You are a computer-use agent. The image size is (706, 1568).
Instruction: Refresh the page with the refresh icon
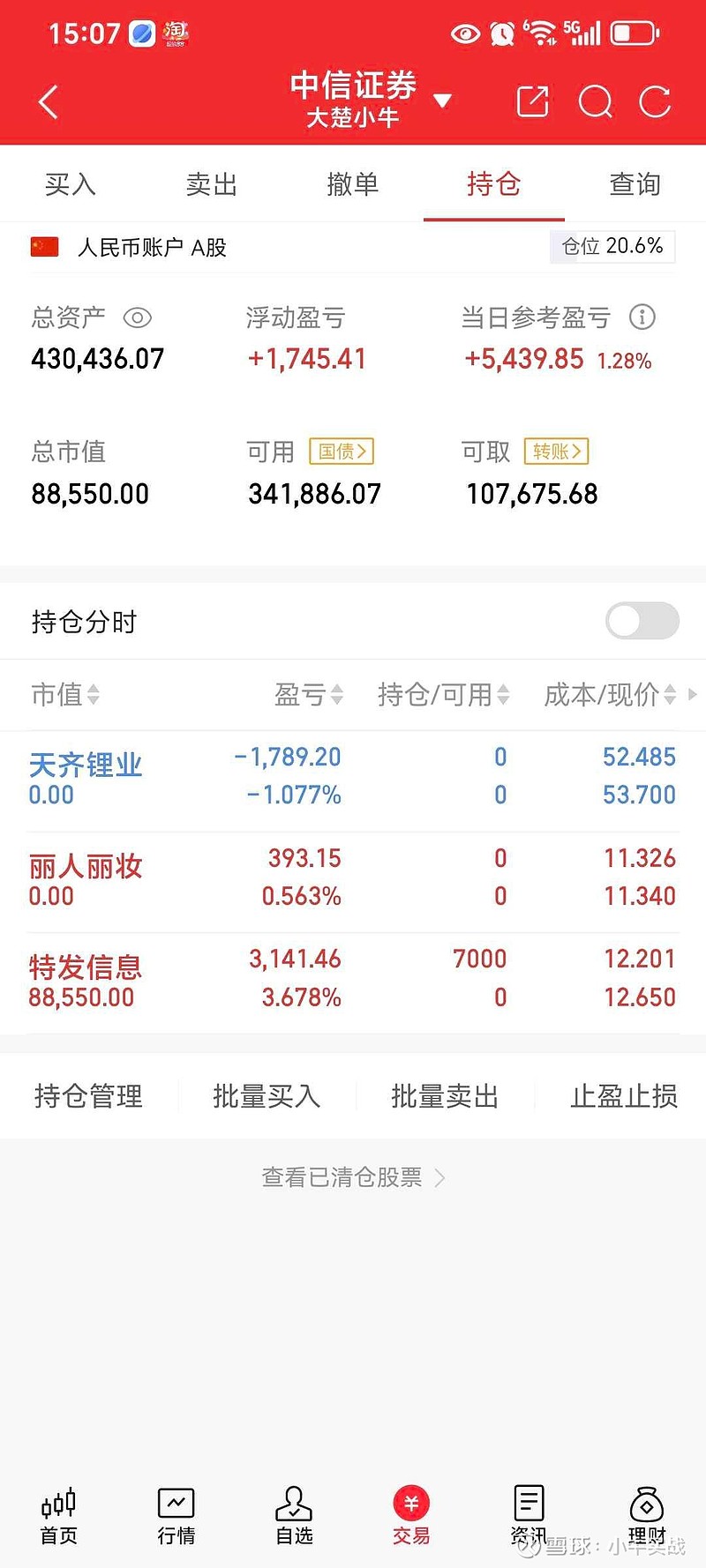point(655,101)
